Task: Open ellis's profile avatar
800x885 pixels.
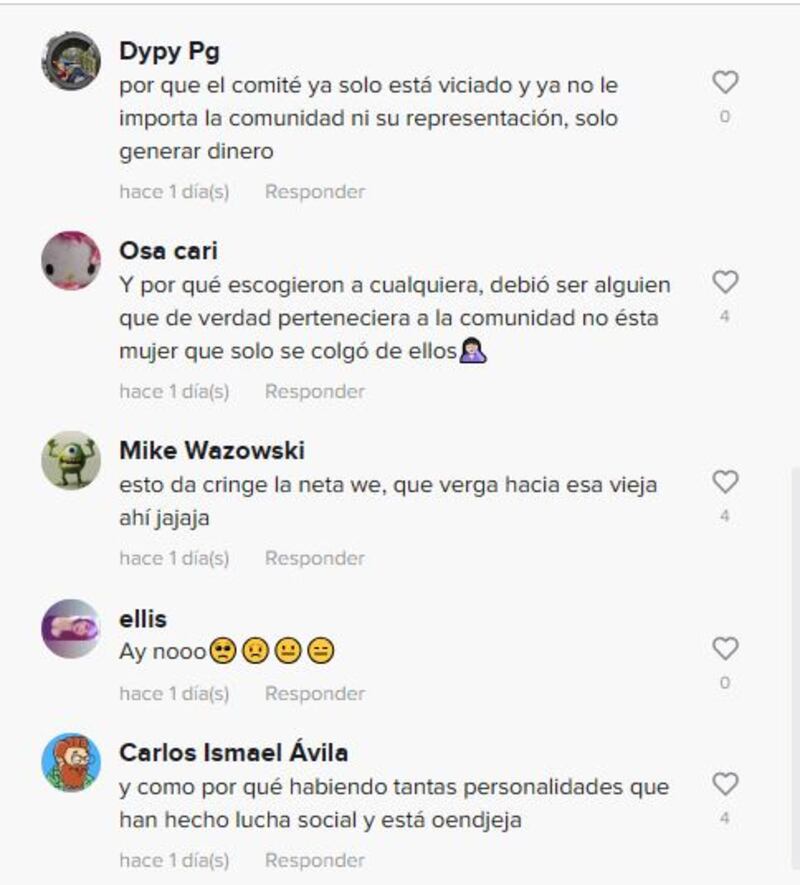Action: pyautogui.click(x=71, y=628)
